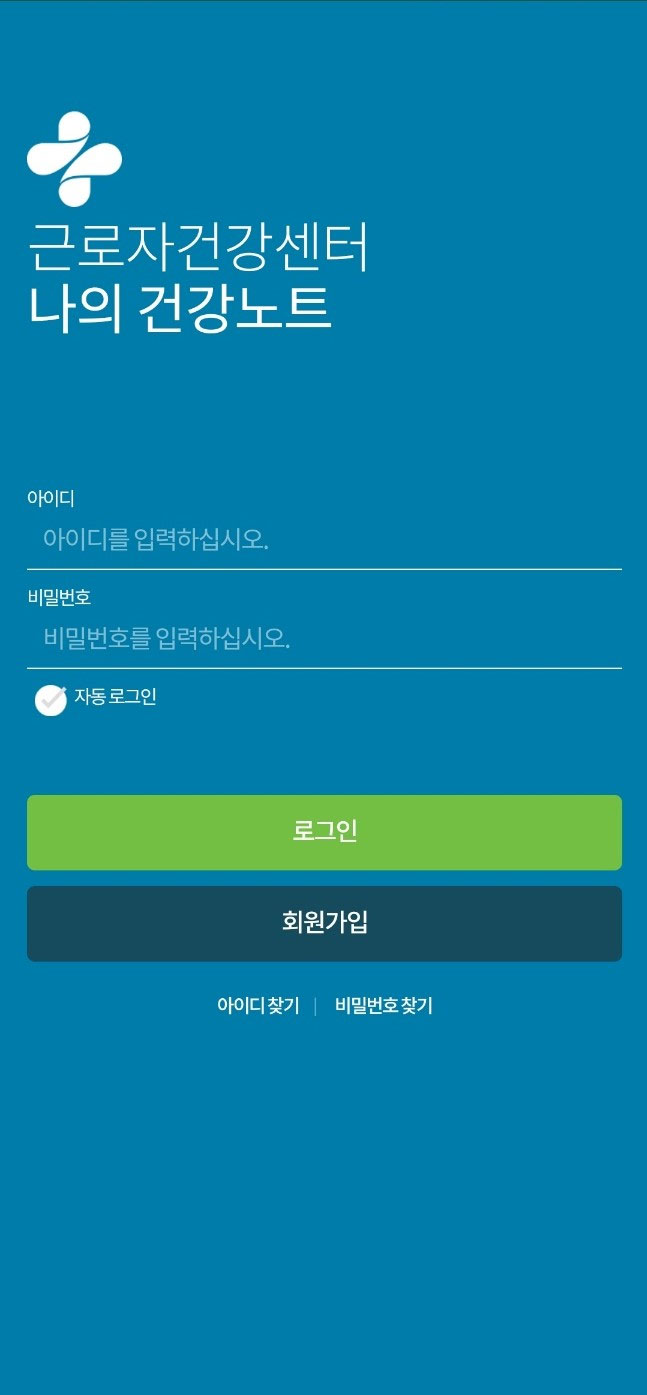
Task: Toggle the 자동 로그인 checkbox
Action: click(51, 700)
